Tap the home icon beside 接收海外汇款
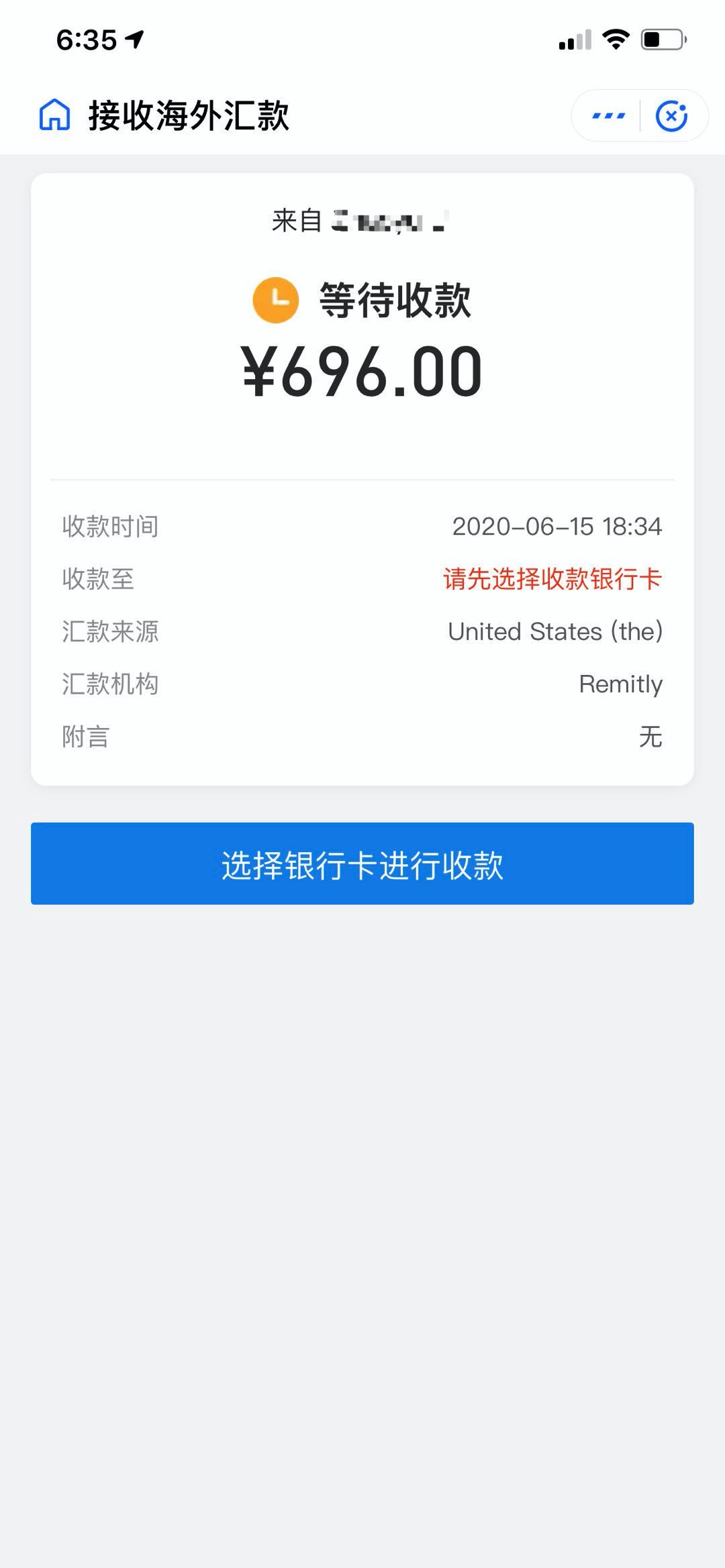This screenshot has height=1568, width=725. 55,115
